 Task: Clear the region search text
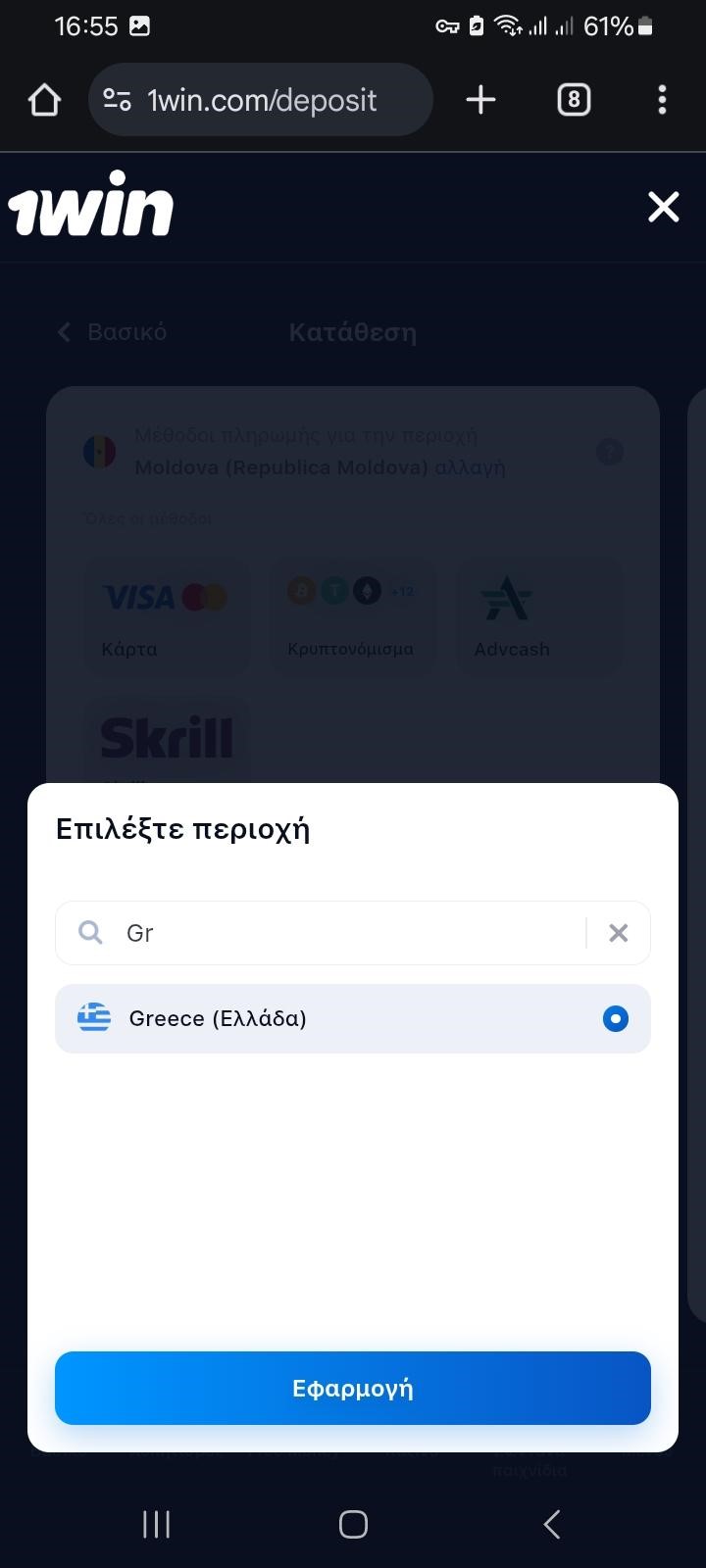pyautogui.click(x=619, y=933)
